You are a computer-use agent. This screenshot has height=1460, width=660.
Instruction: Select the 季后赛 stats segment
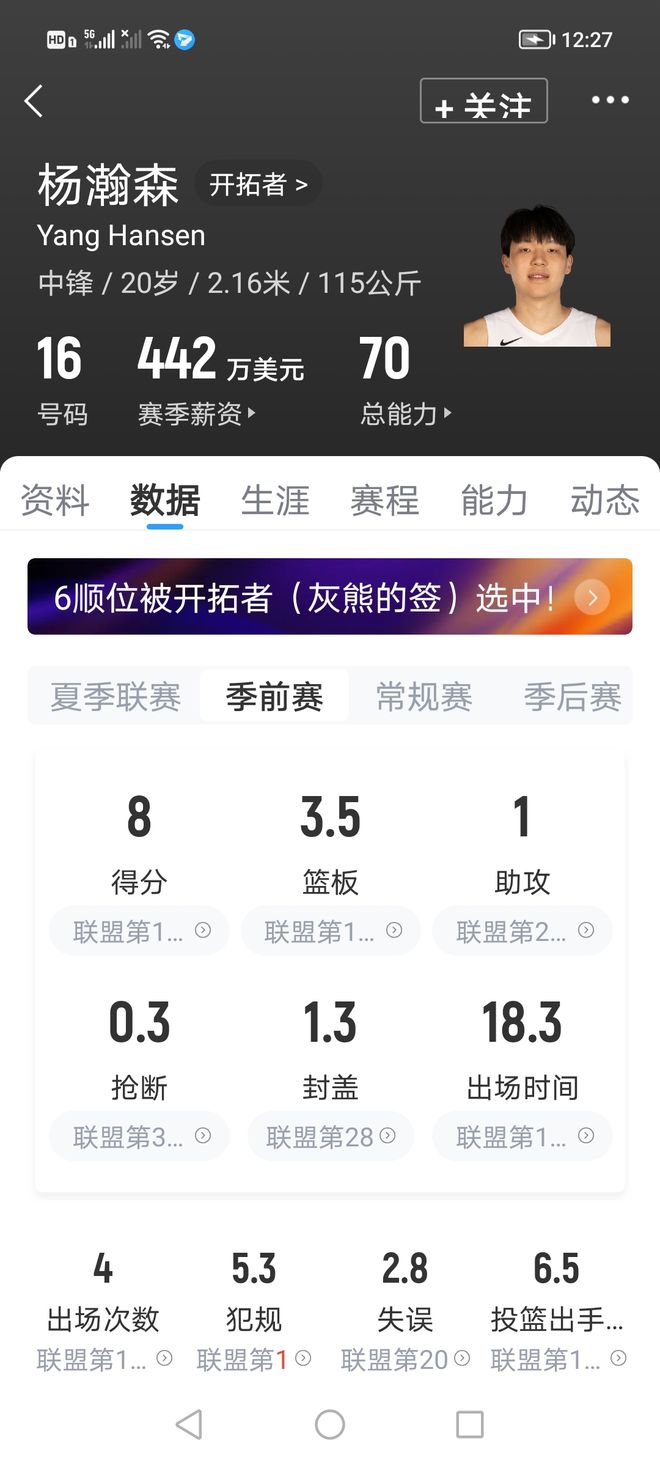[573, 696]
